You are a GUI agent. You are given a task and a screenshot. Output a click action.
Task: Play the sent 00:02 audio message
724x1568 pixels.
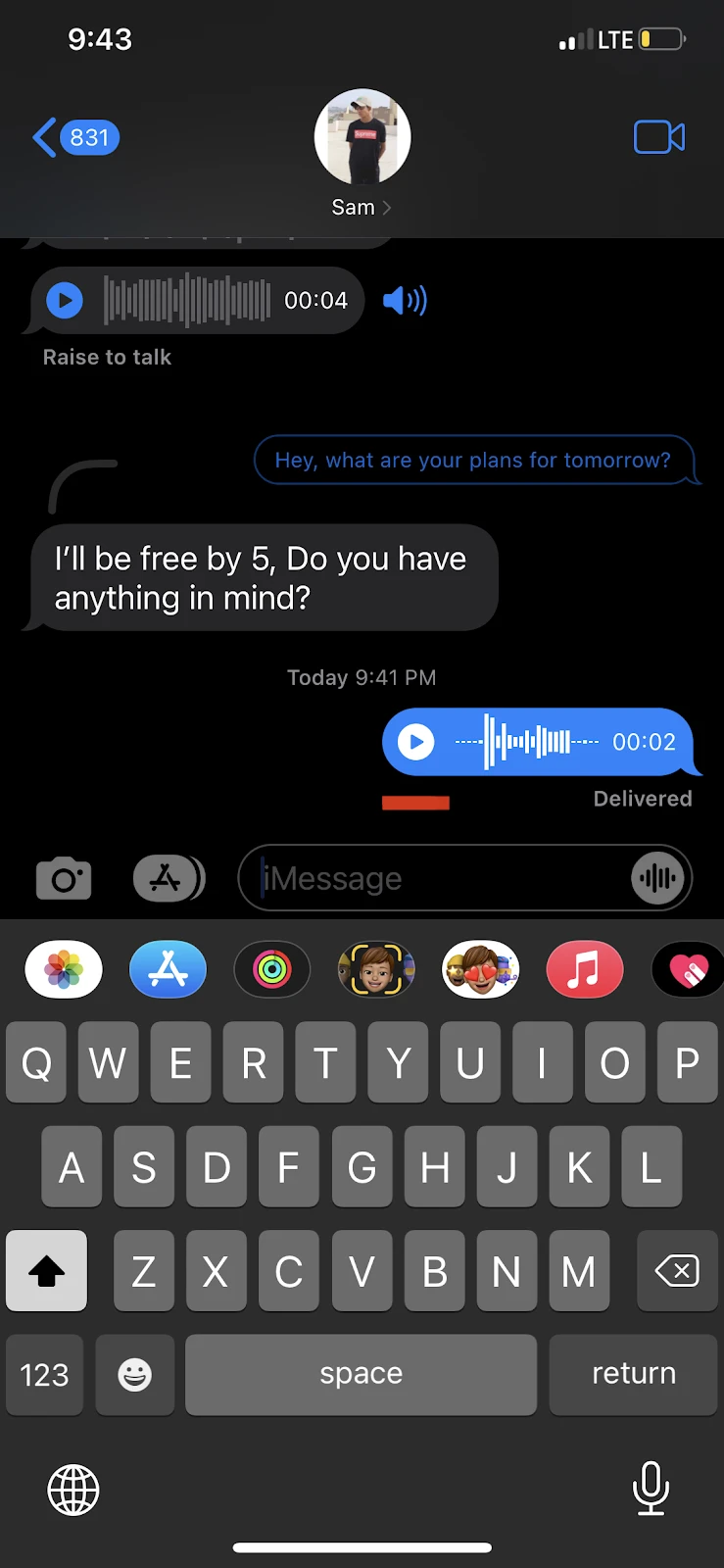[415, 742]
